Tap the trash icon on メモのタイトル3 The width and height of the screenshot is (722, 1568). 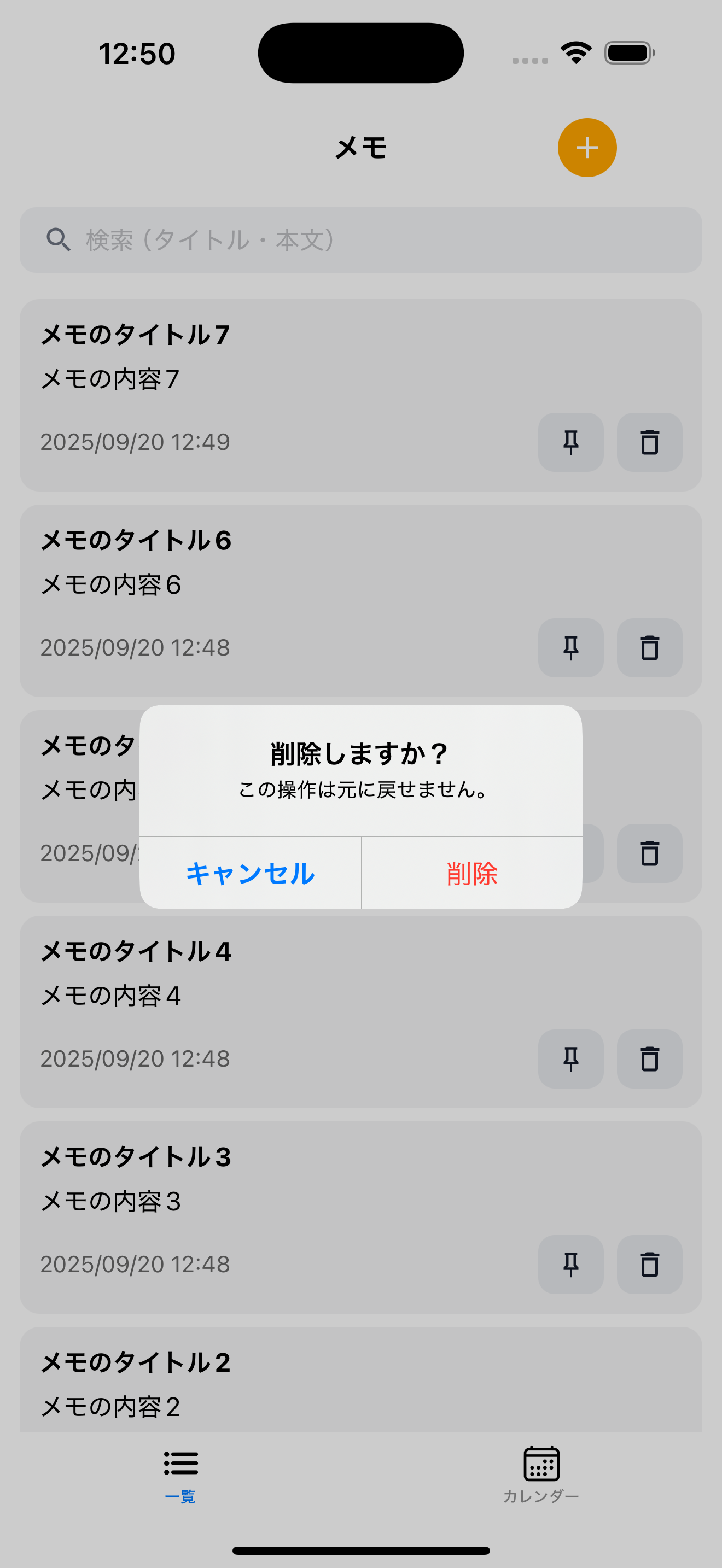pos(649,1264)
